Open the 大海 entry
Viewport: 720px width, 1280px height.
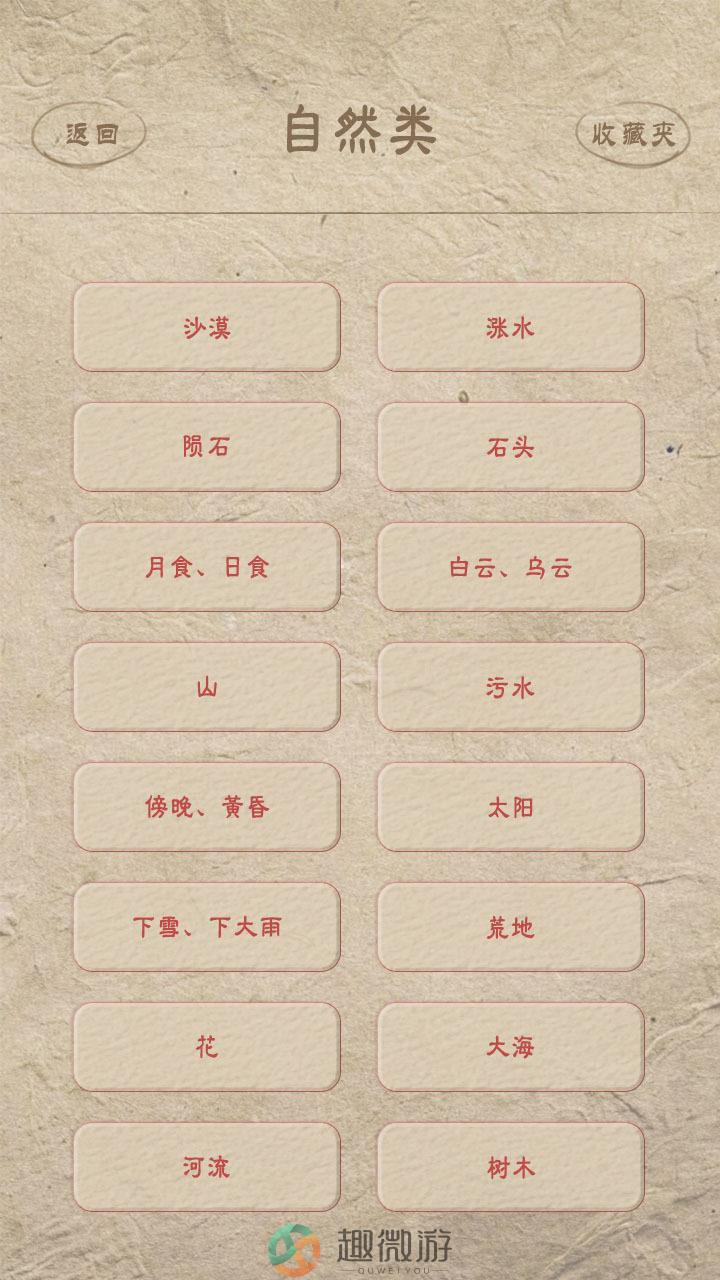click(x=511, y=1047)
